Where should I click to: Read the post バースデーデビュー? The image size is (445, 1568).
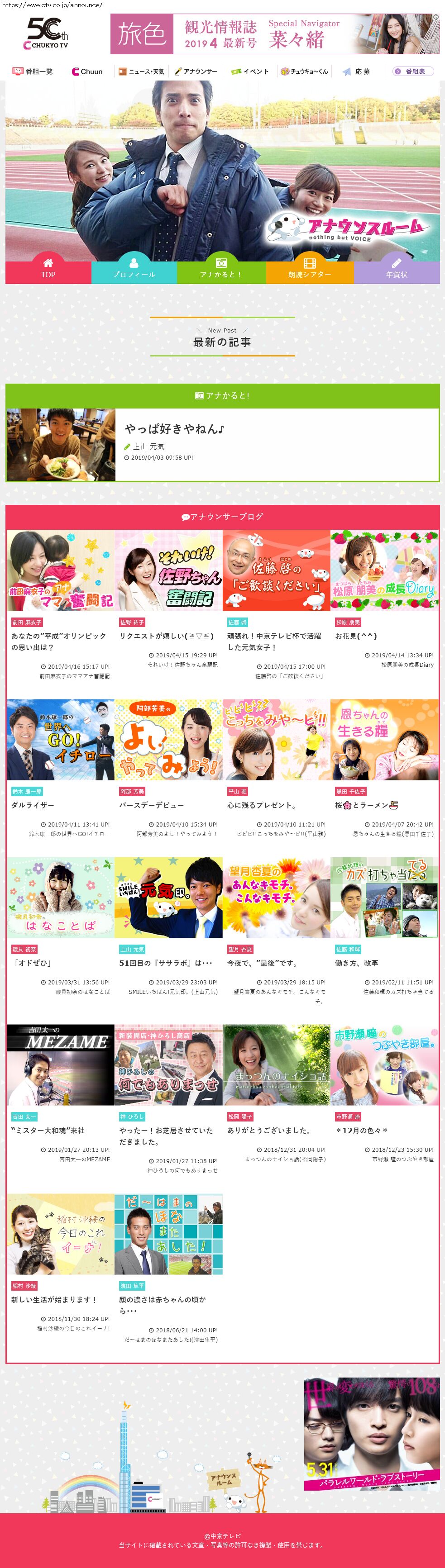[x=152, y=805]
